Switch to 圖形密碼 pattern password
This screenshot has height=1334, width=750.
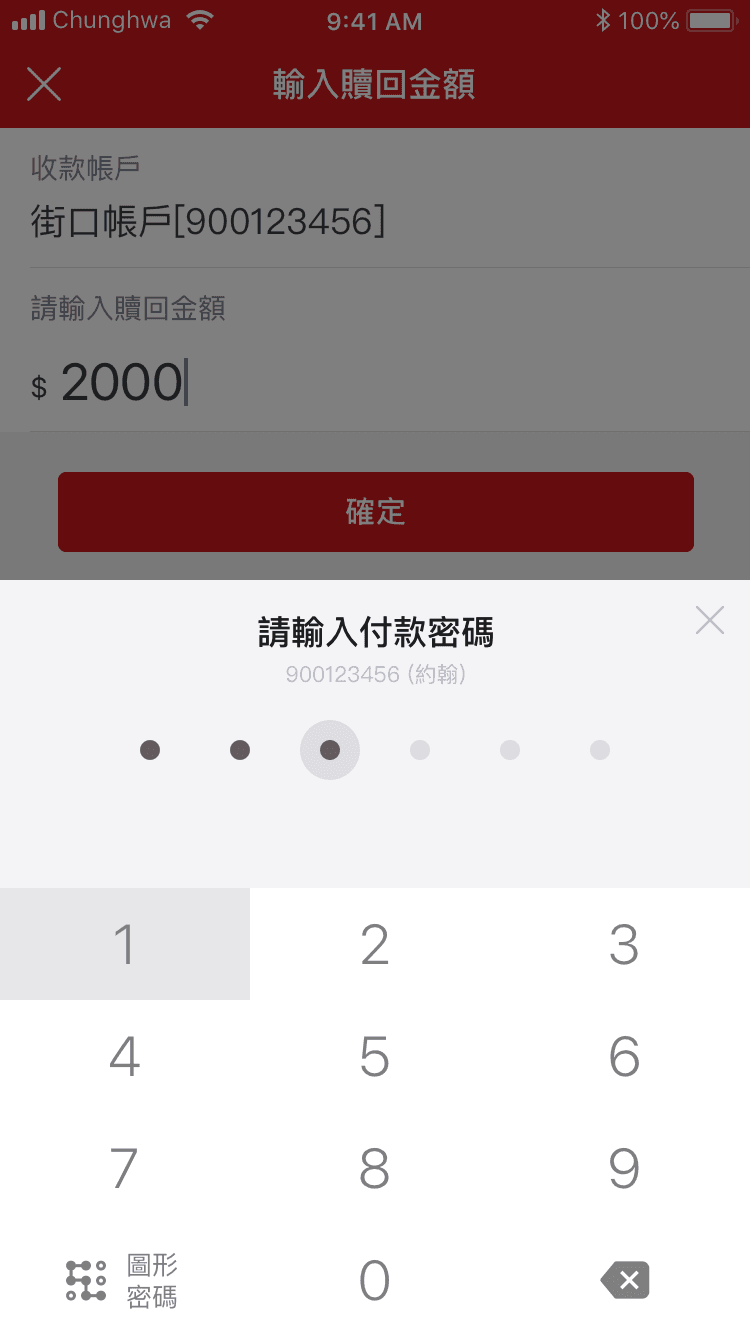tap(123, 1280)
